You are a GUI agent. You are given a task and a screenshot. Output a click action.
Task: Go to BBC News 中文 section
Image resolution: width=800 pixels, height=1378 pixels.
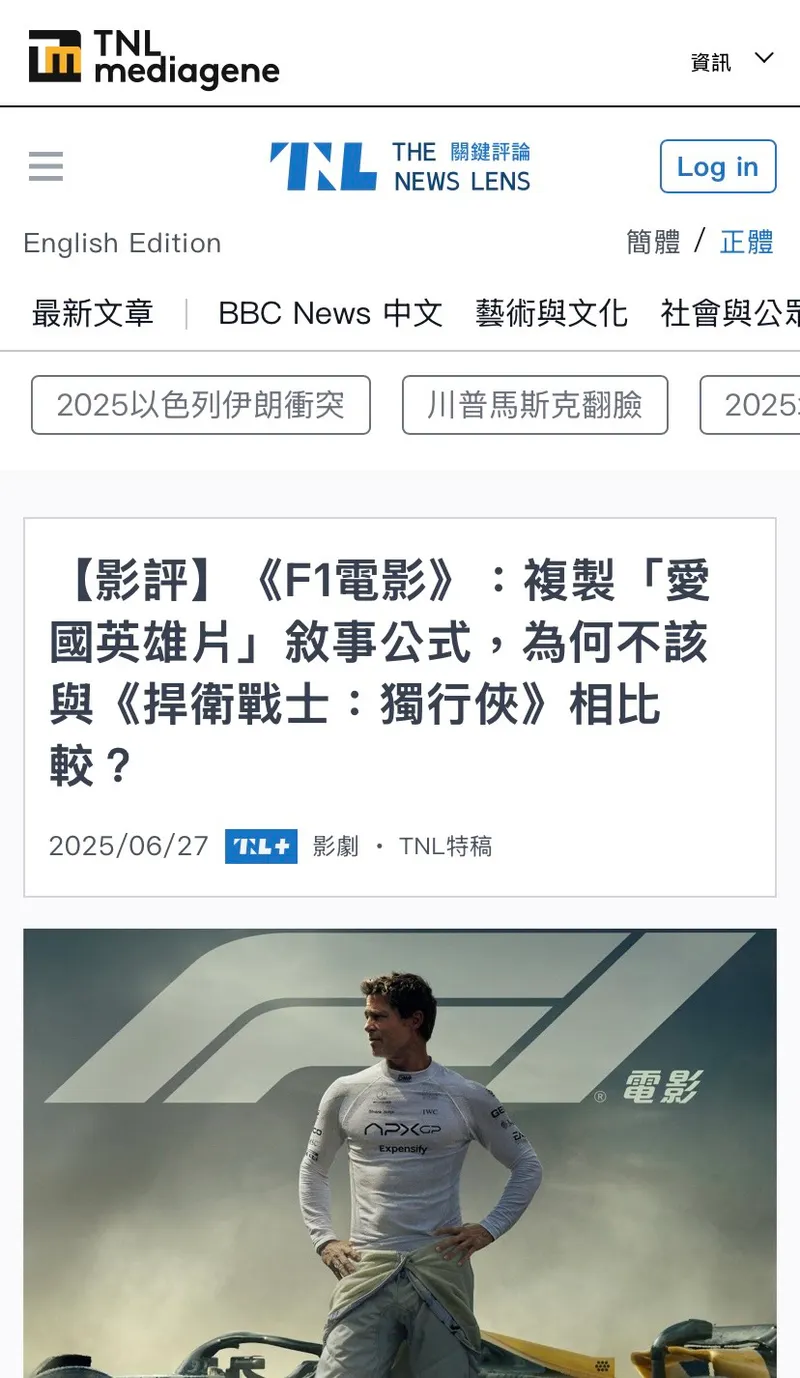coord(330,313)
